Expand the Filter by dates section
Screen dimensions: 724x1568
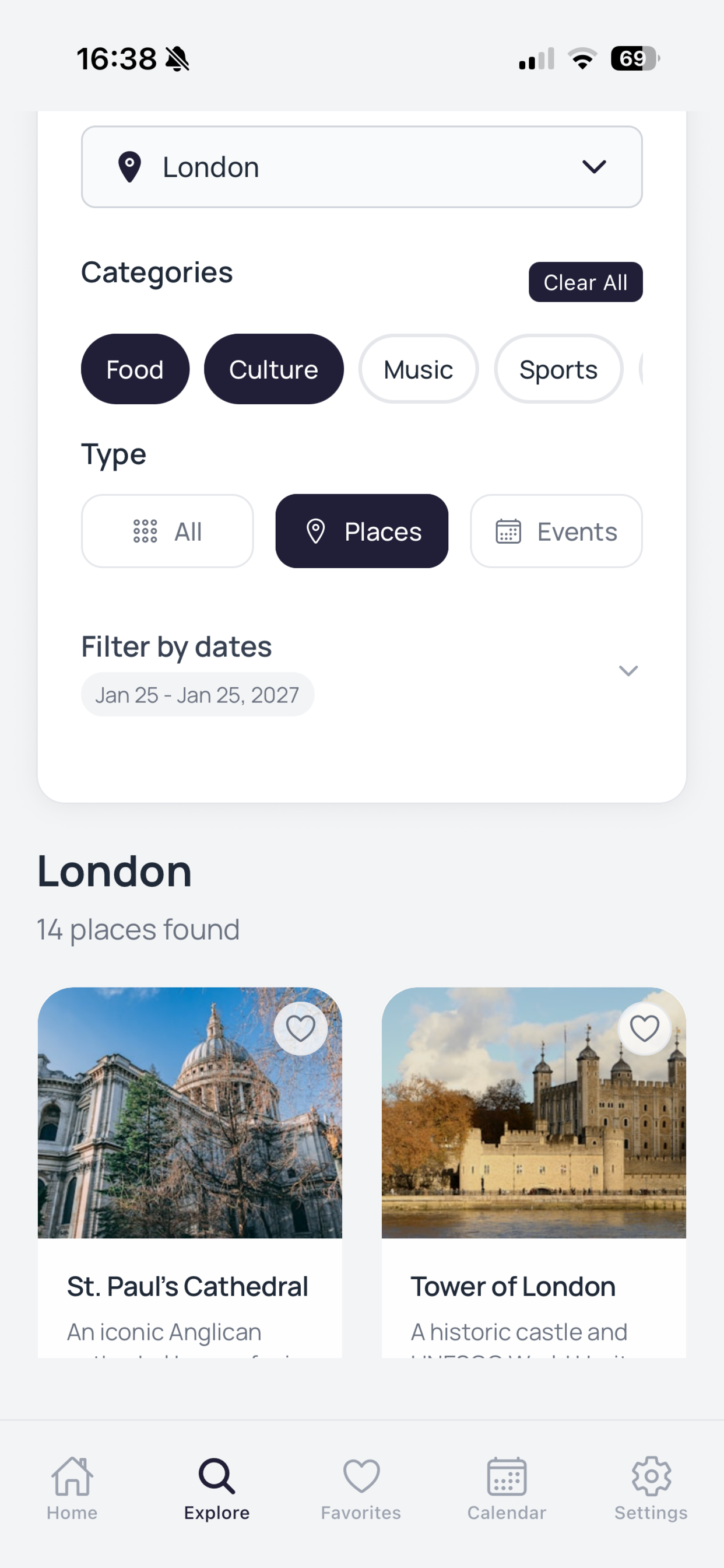(x=627, y=671)
